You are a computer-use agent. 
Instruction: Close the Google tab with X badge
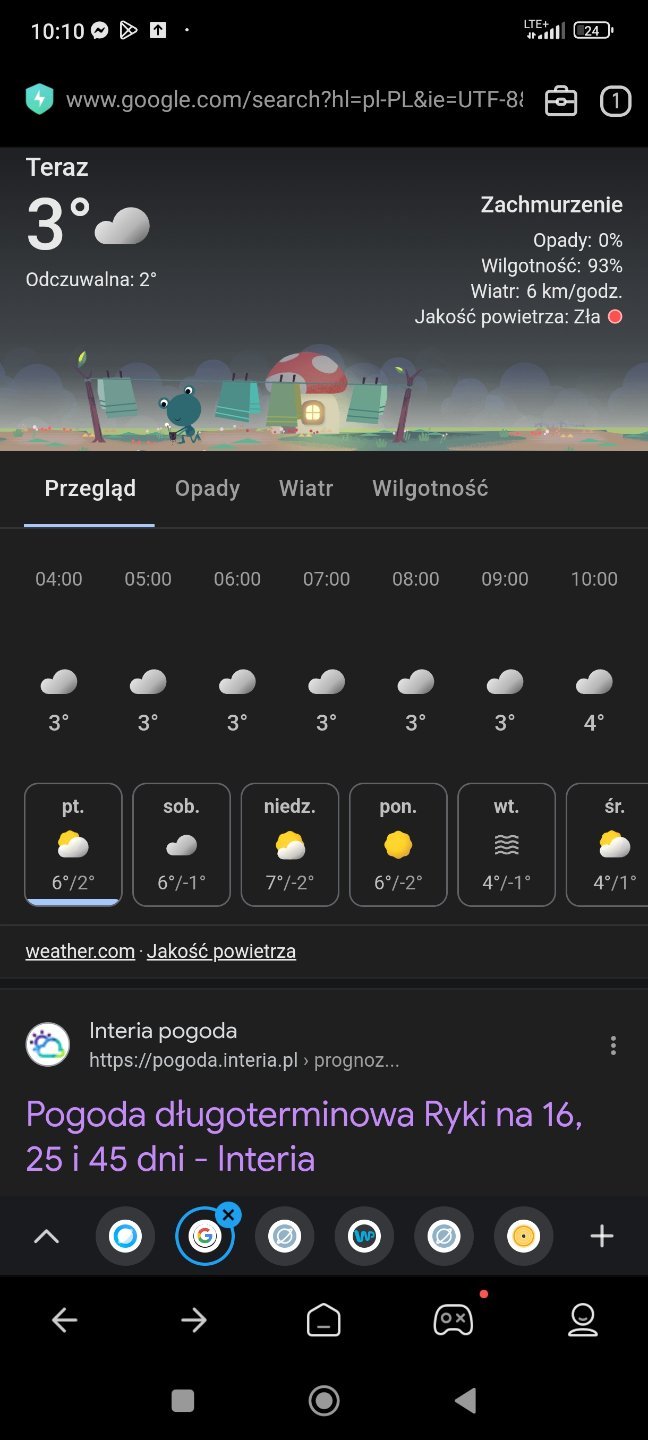(x=229, y=1215)
